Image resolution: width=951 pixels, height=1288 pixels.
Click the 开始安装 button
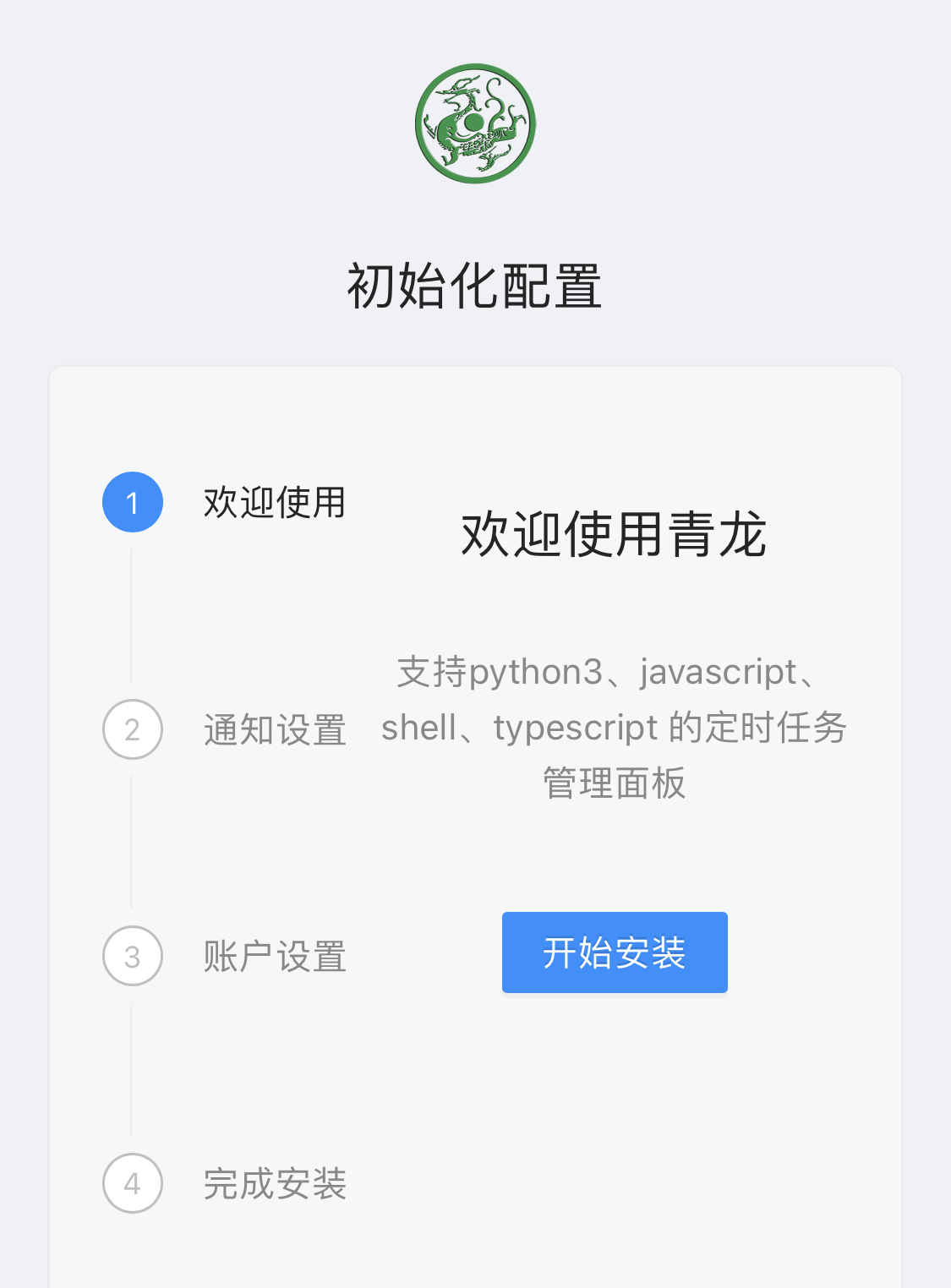615,952
